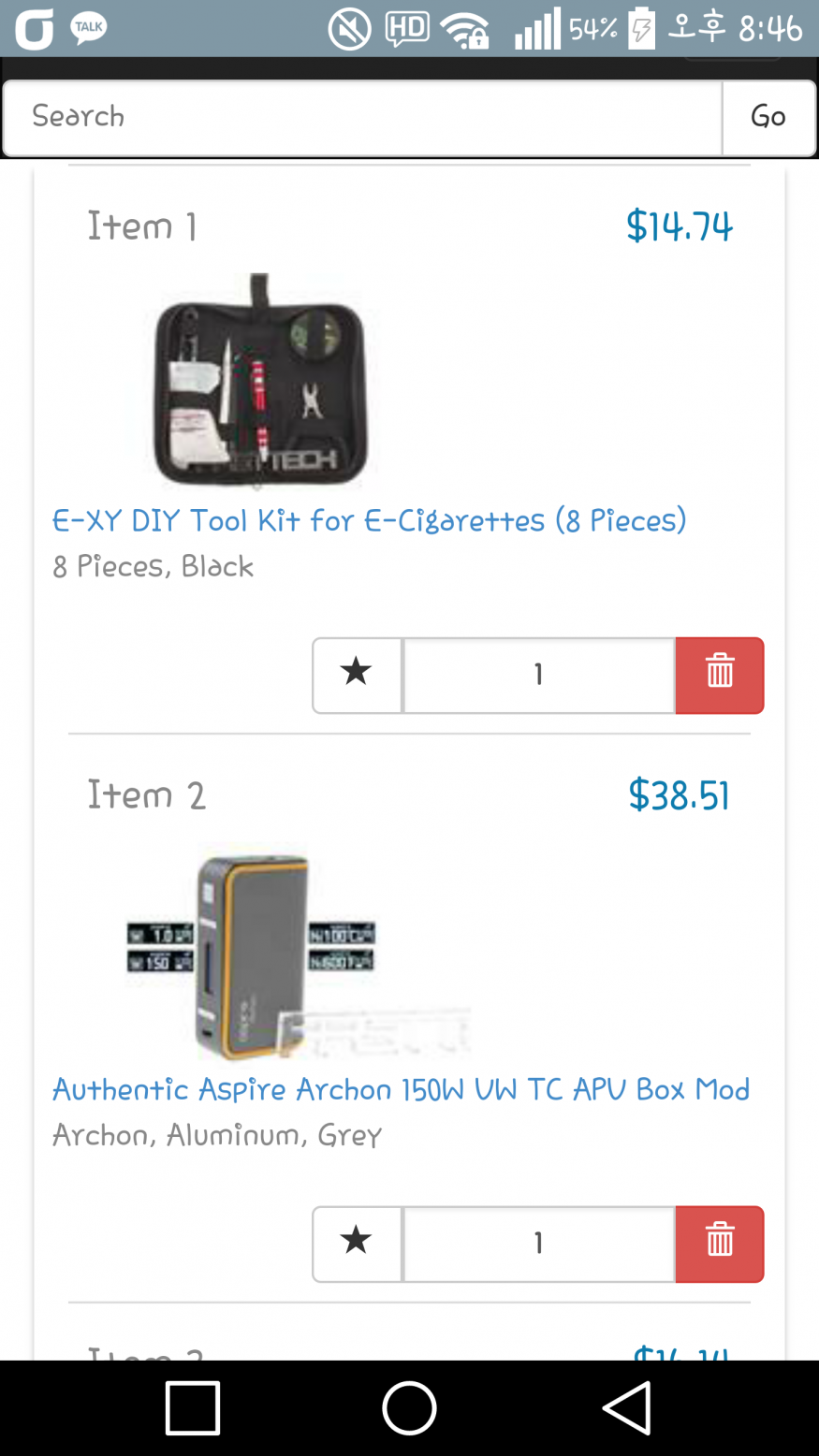Delete E-XY DIY Tool Kit from cart
This screenshot has height=1456, width=819.
pos(719,675)
